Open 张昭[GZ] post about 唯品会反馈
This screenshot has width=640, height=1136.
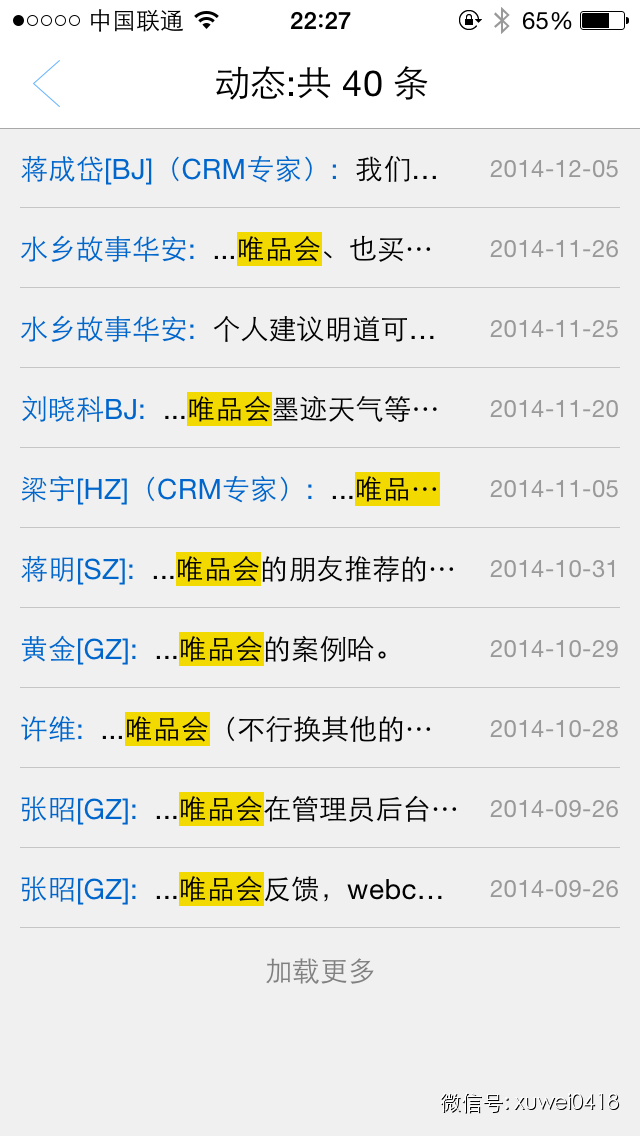coord(320,889)
